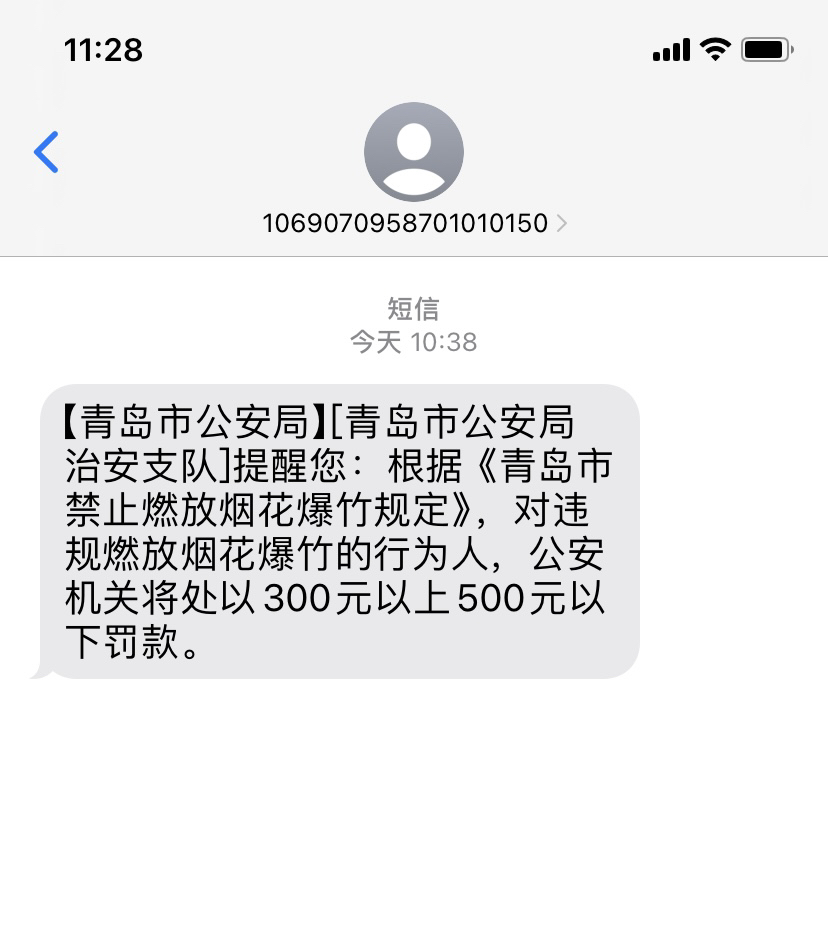The image size is (828, 943).
Task: Tap the sender number 1069070958701010150
Action: click(405, 224)
